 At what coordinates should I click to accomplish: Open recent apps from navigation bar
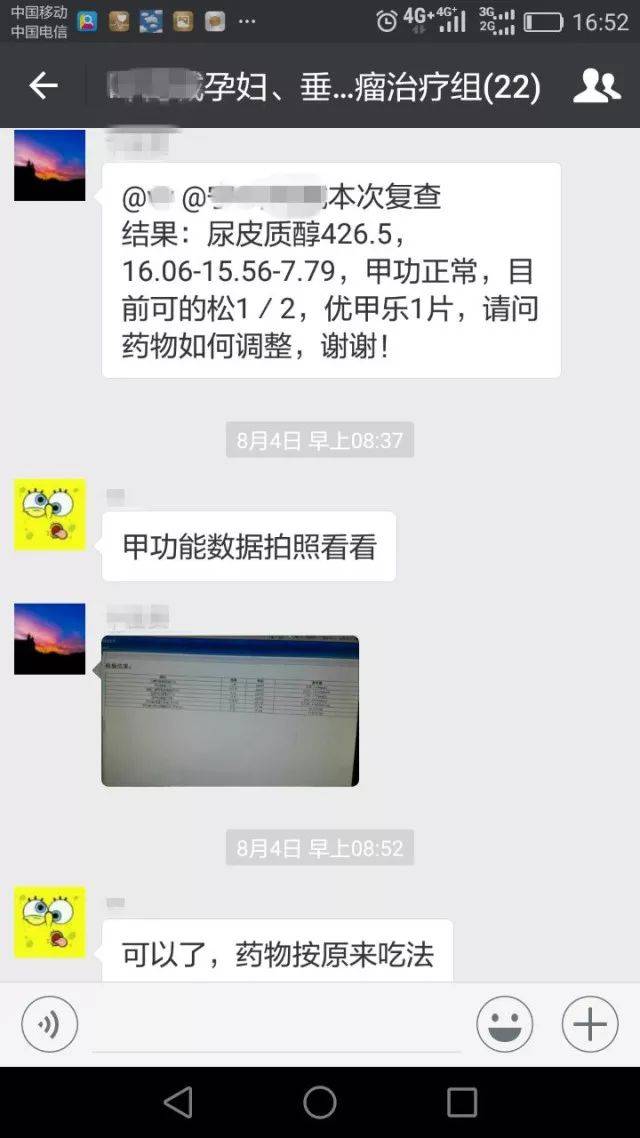click(462, 1102)
